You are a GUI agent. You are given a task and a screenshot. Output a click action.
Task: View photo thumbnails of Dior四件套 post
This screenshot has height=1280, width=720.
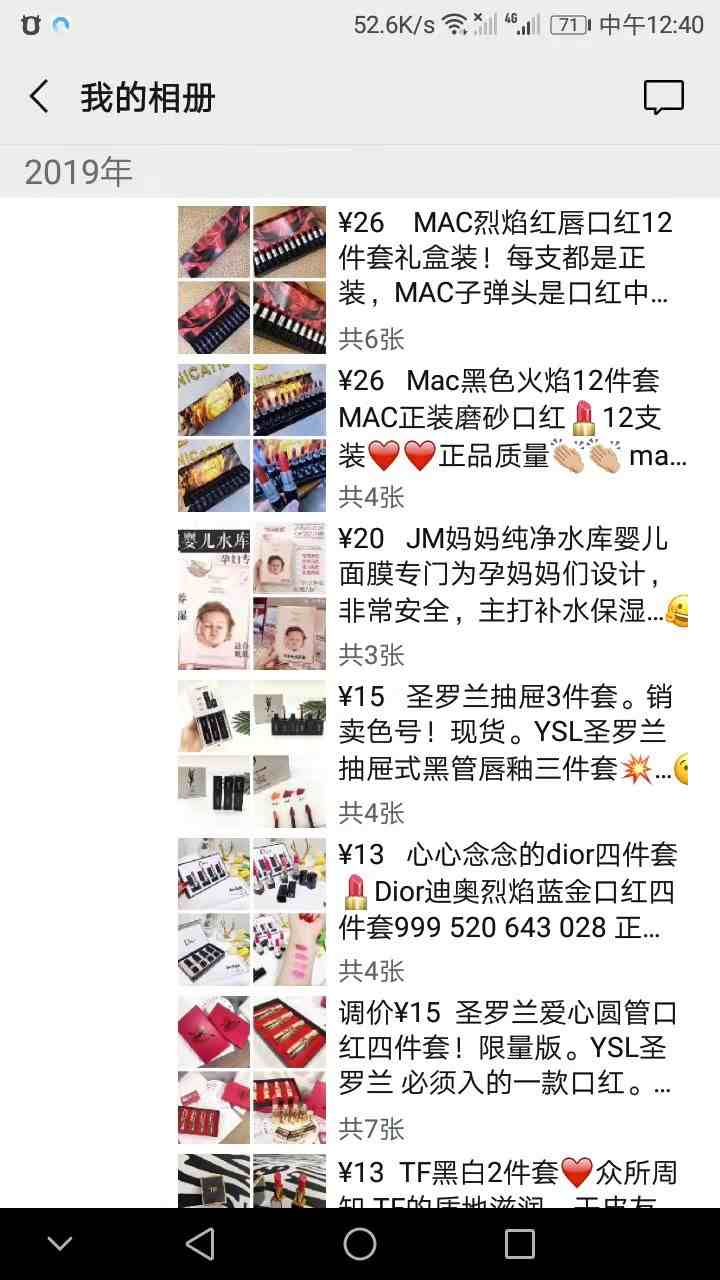point(252,912)
